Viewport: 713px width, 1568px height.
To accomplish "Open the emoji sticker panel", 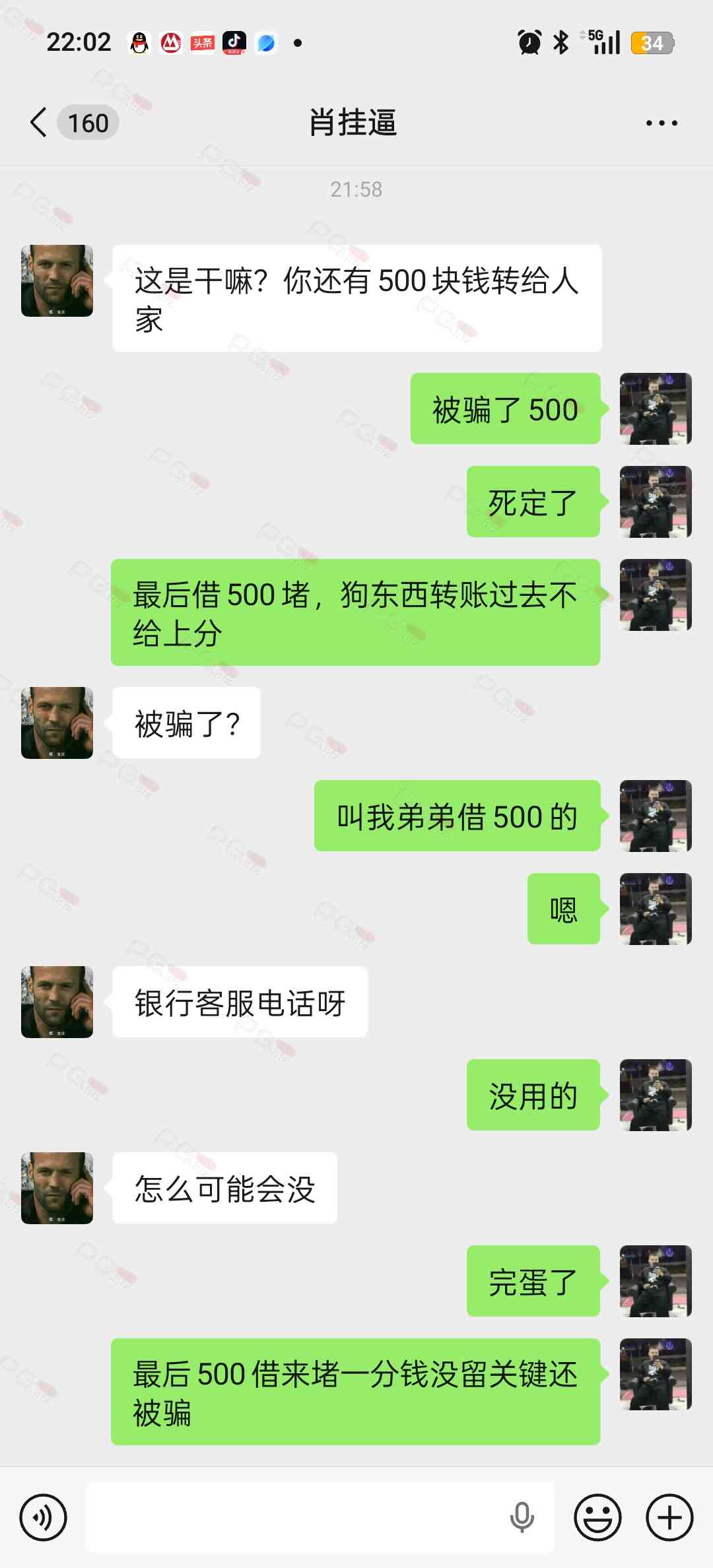I will 597,1517.
